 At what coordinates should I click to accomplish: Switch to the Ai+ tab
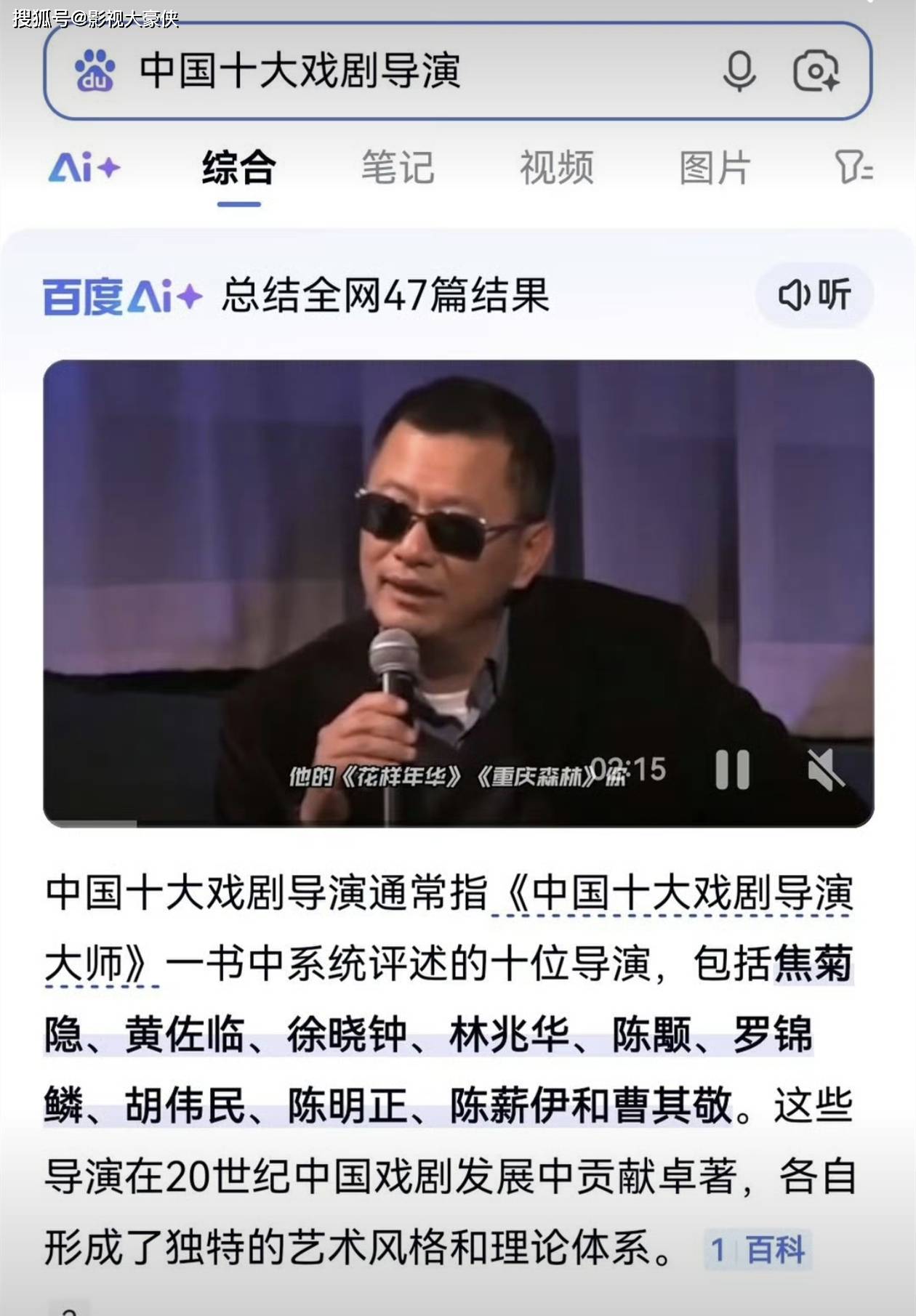[84, 168]
